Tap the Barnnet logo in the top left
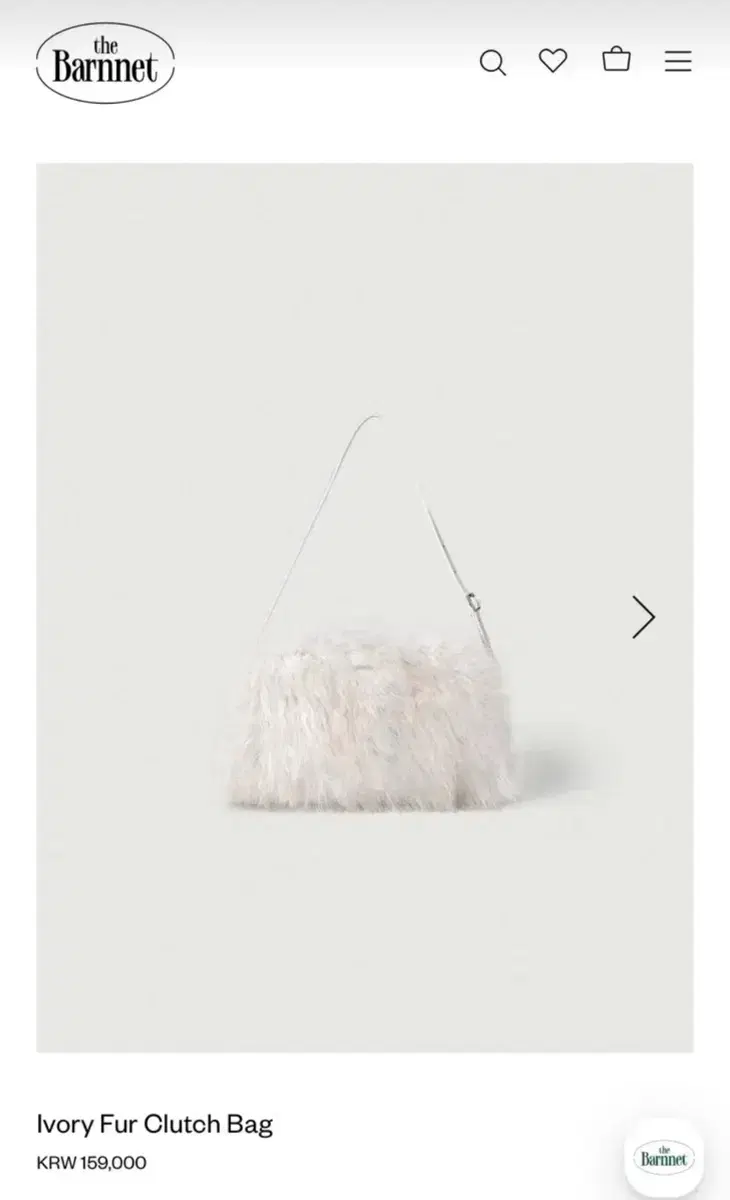This screenshot has height=1200, width=730. pos(104,61)
